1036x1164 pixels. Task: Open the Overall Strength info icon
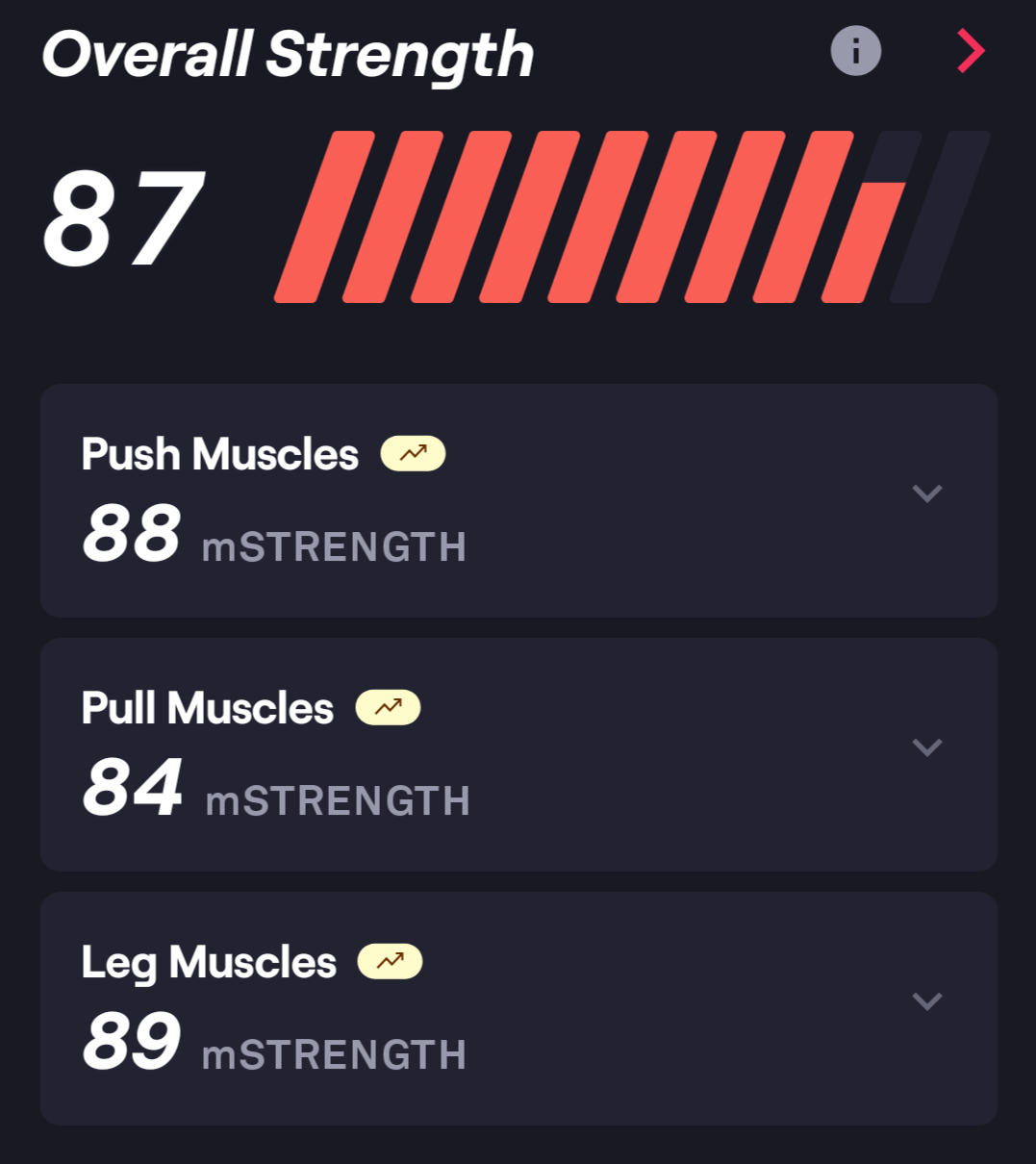tap(855, 50)
